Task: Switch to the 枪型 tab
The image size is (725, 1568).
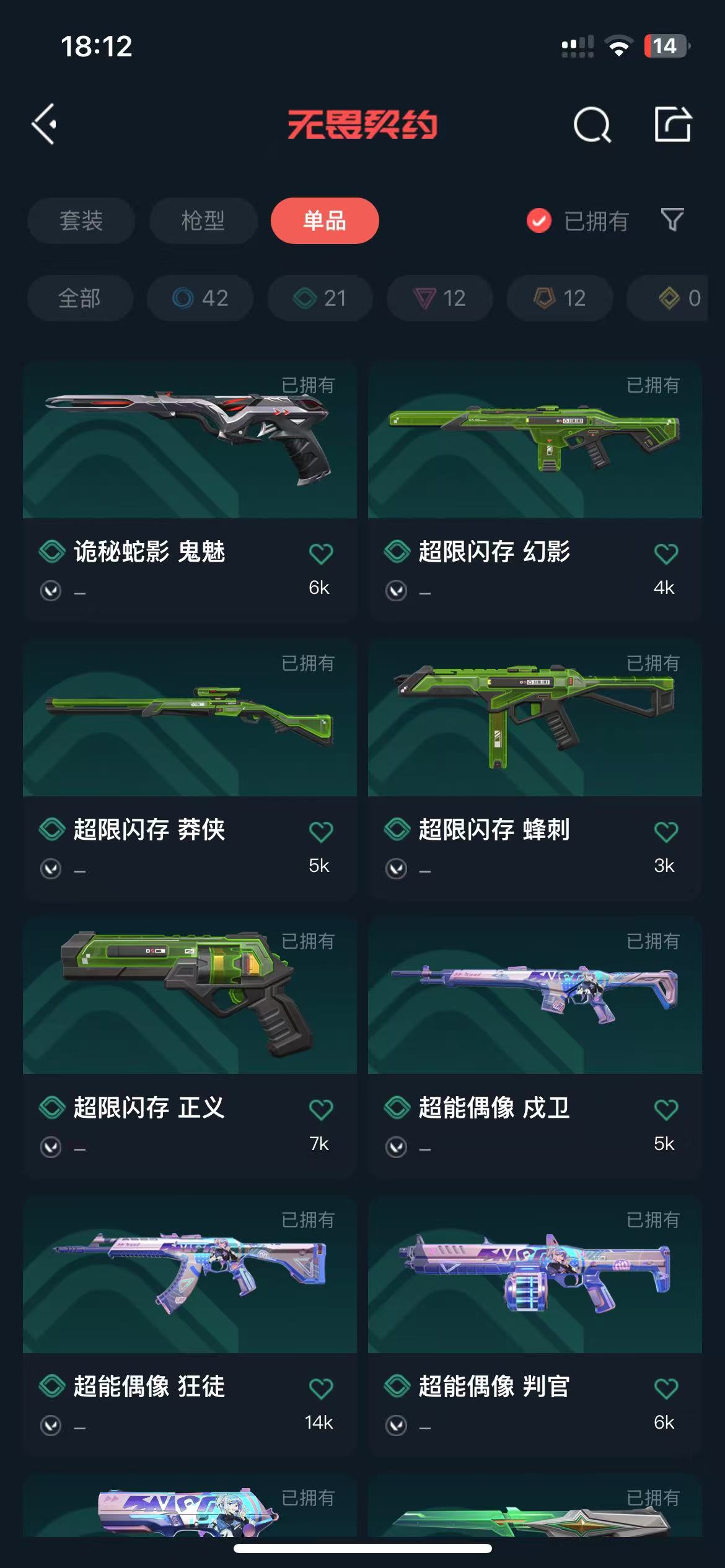Action: click(203, 220)
